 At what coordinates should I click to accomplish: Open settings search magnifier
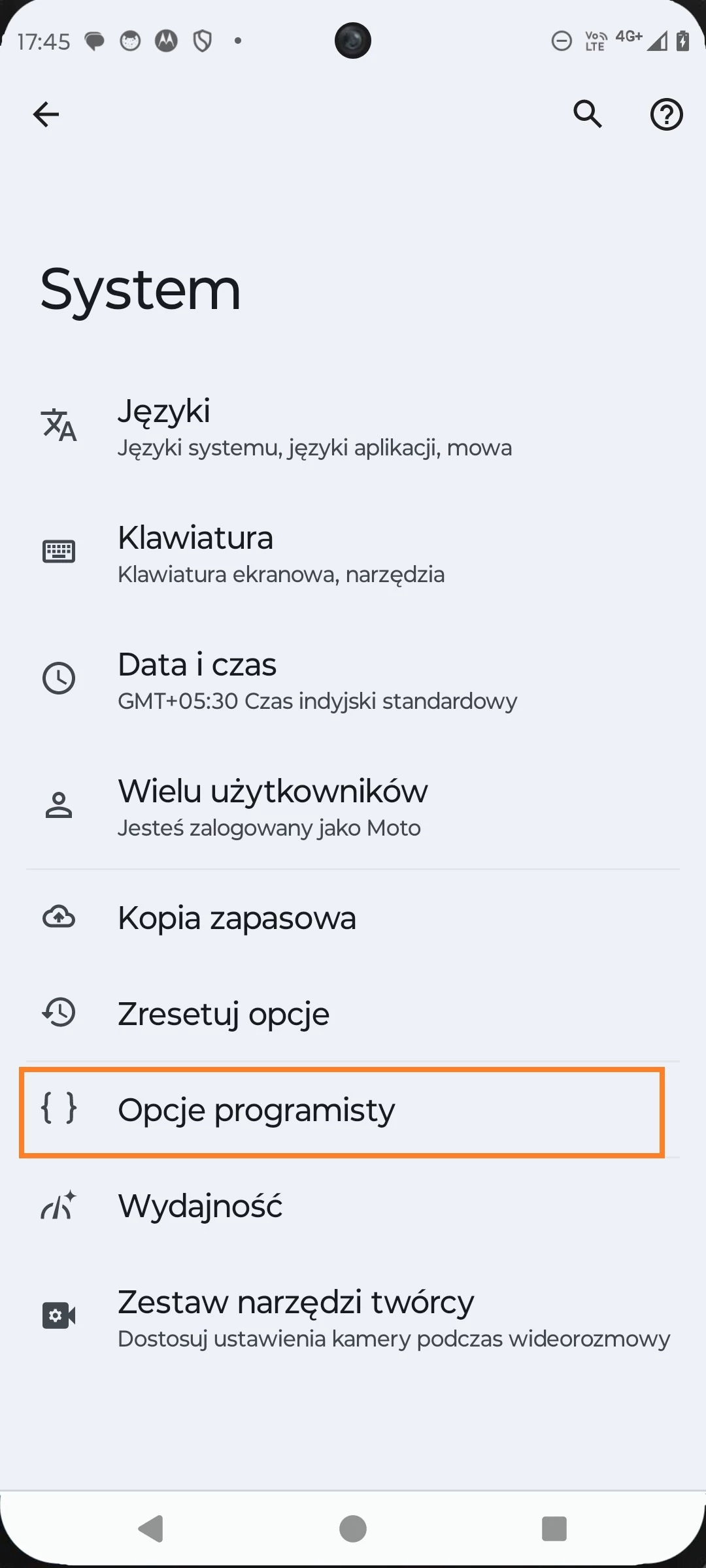pyautogui.click(x=587, y=114)
